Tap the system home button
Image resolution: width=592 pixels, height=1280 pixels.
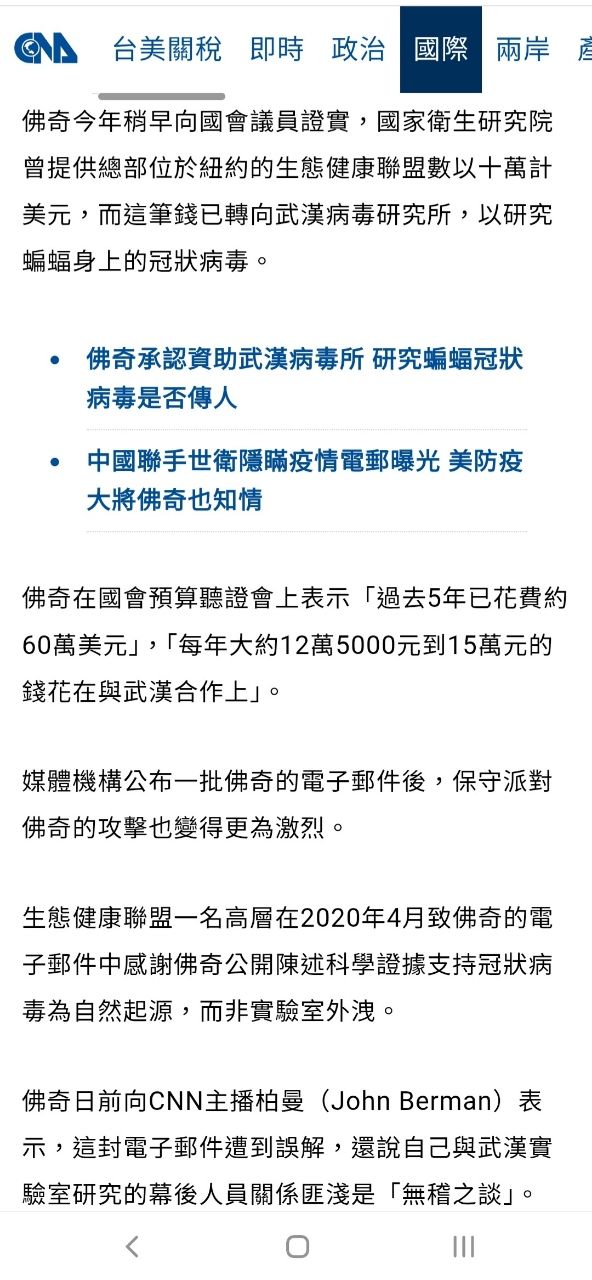click(297, 1246)
